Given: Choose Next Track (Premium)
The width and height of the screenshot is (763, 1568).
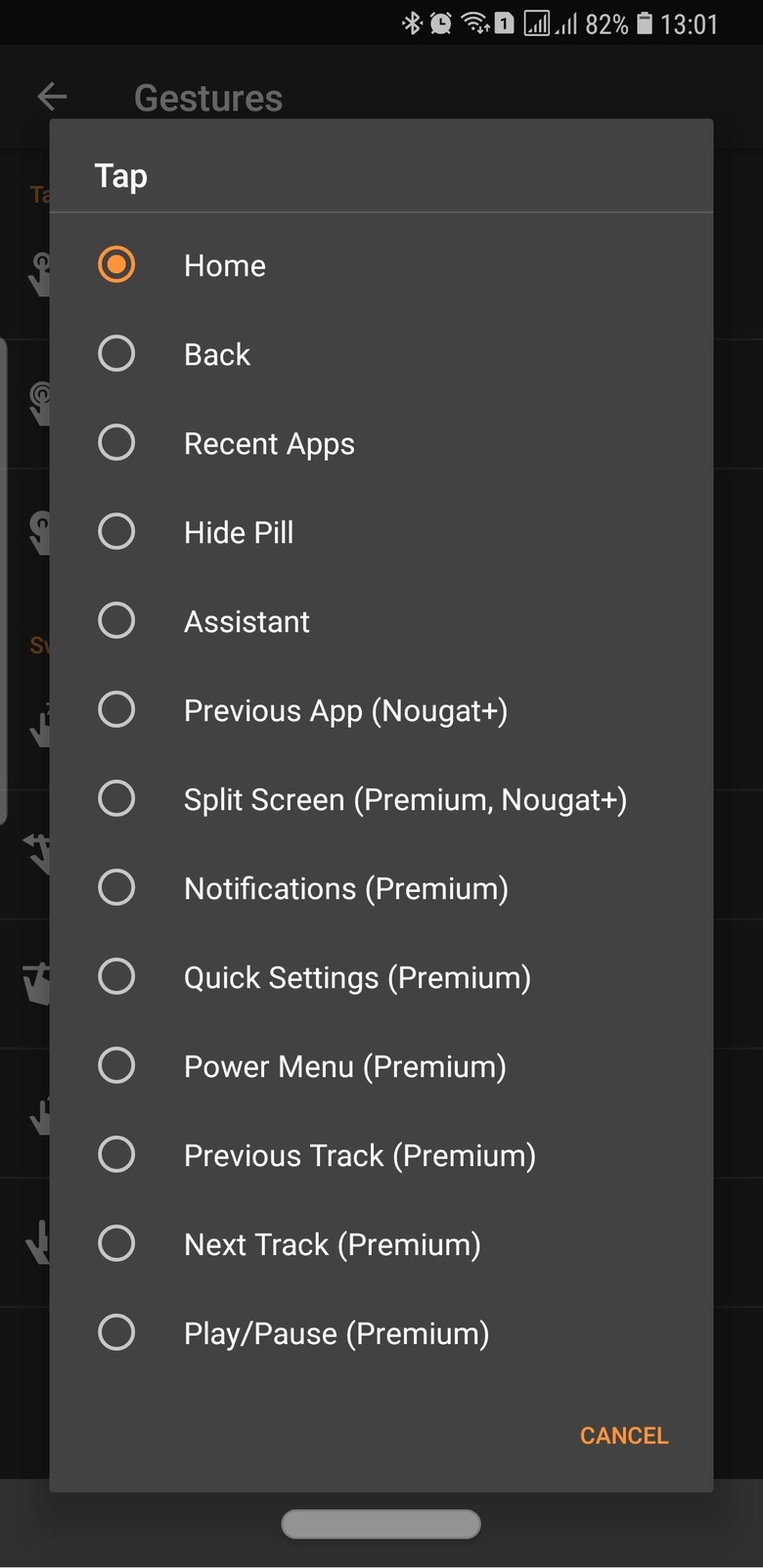Looking at the screenshot, I should [116, 1244].
